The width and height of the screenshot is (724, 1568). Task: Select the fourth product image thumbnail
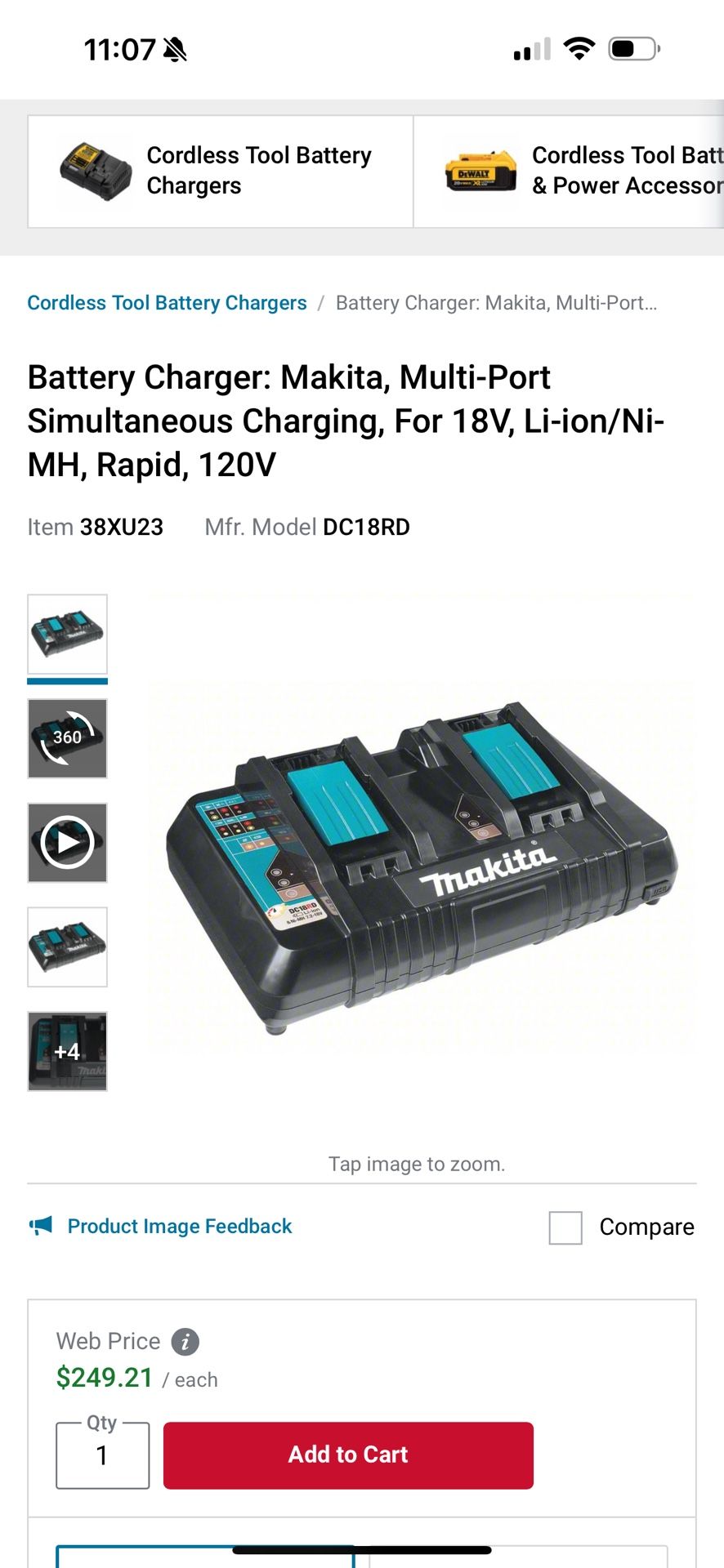click(67, 947)
